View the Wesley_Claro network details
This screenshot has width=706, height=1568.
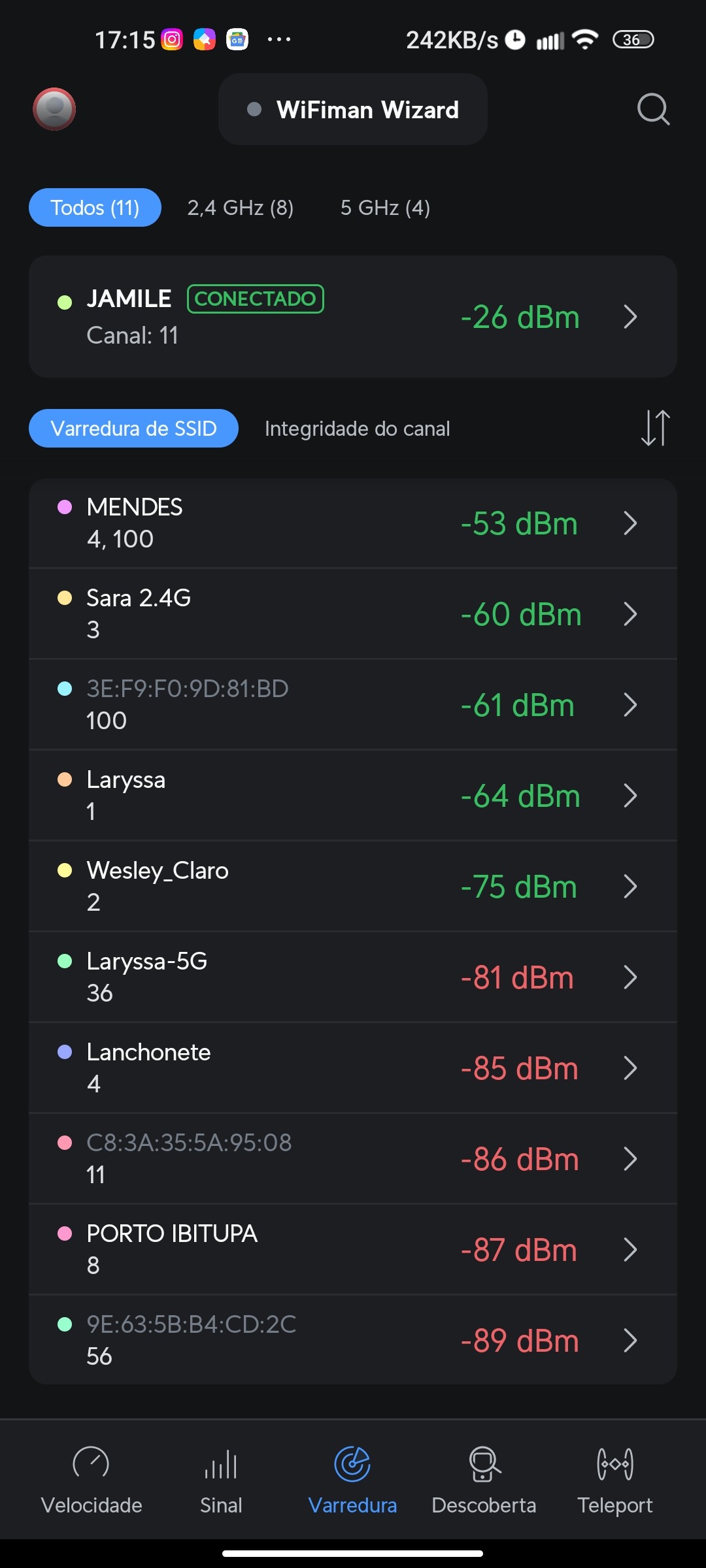(353, 887)
